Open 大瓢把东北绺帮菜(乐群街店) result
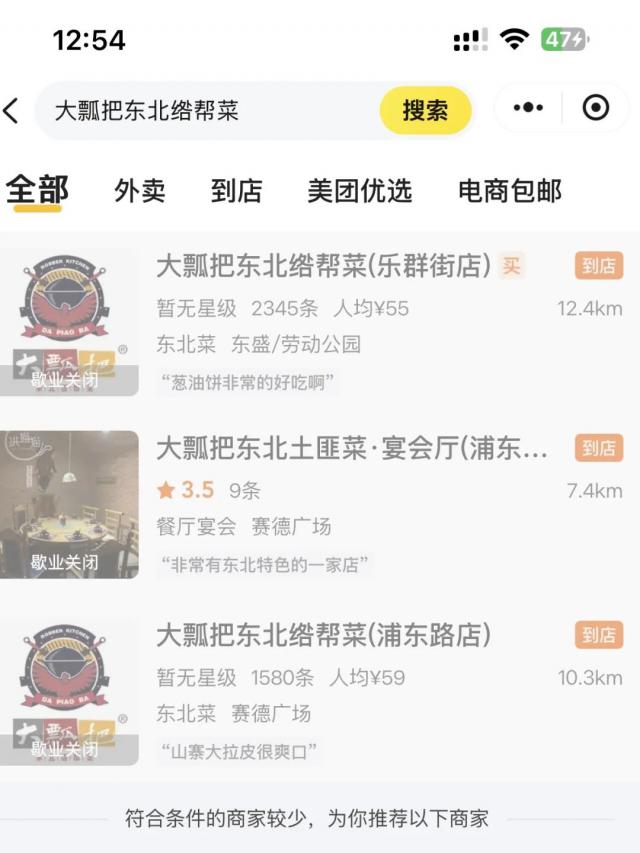This screenshot has height=853, width=640. tap(324, 266)
